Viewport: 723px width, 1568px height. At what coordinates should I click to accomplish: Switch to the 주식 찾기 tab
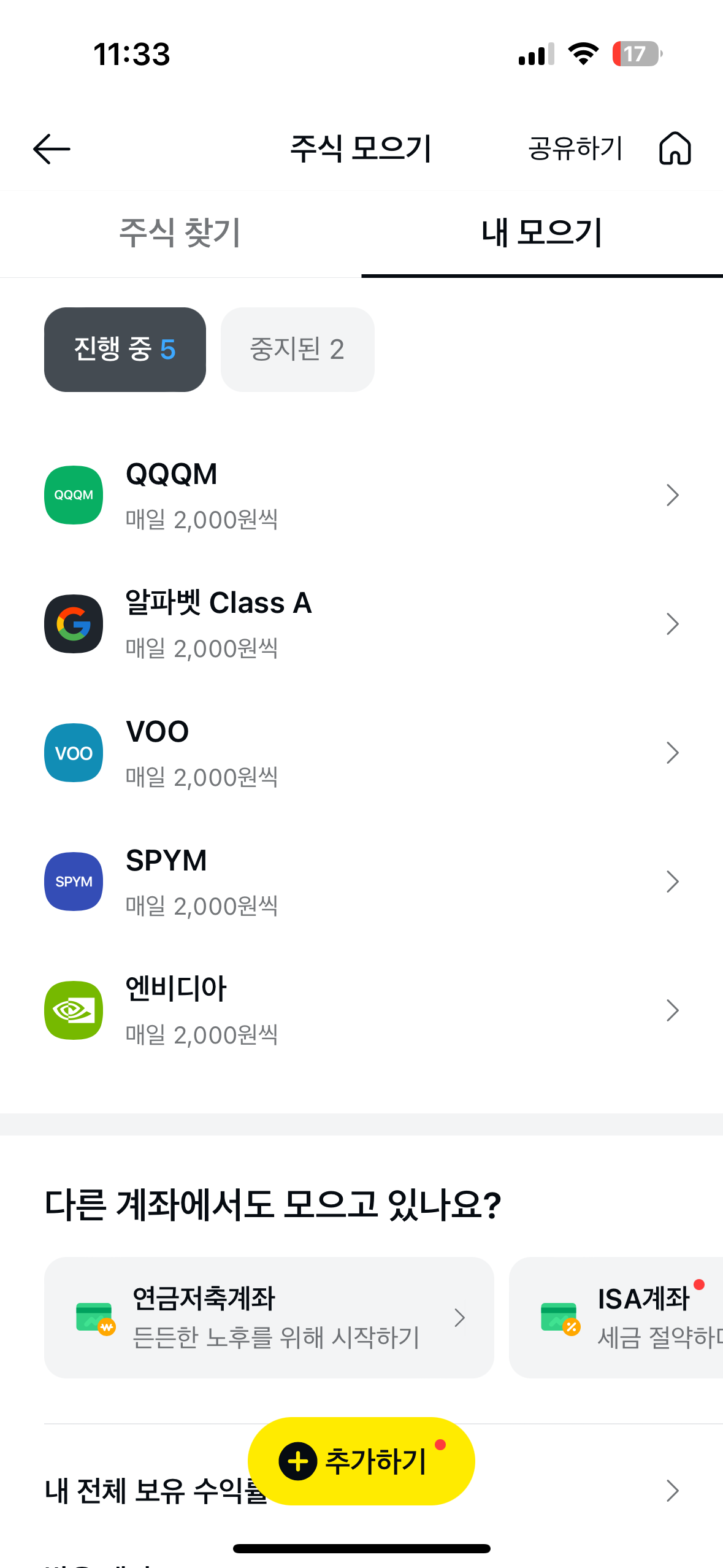click(180, 234)
